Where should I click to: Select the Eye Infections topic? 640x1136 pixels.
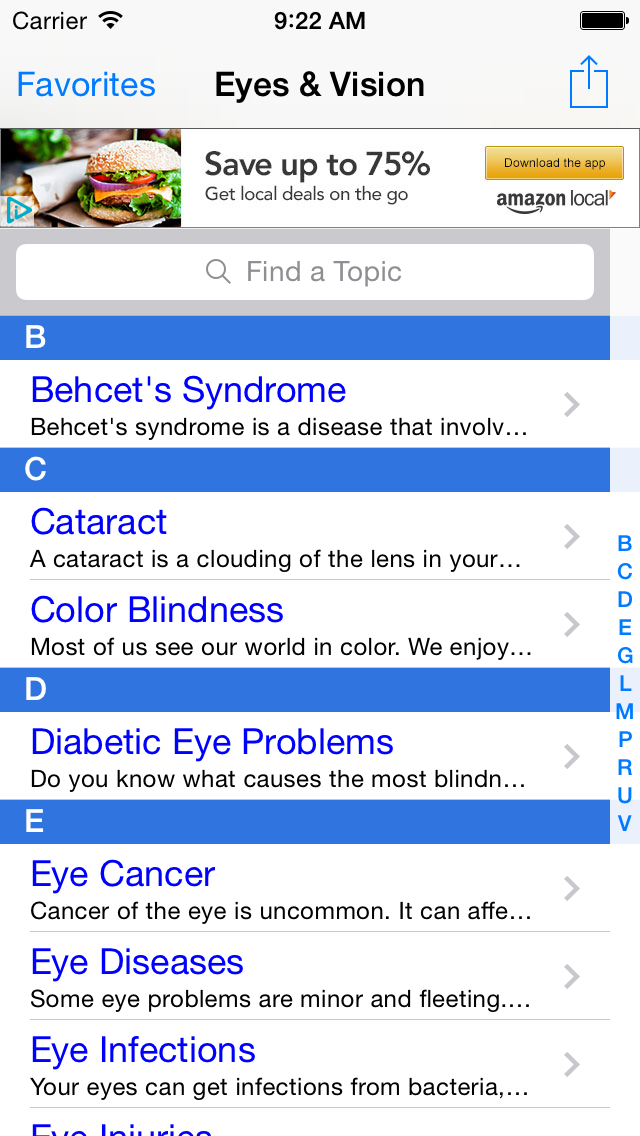(x=304, y=1064)
